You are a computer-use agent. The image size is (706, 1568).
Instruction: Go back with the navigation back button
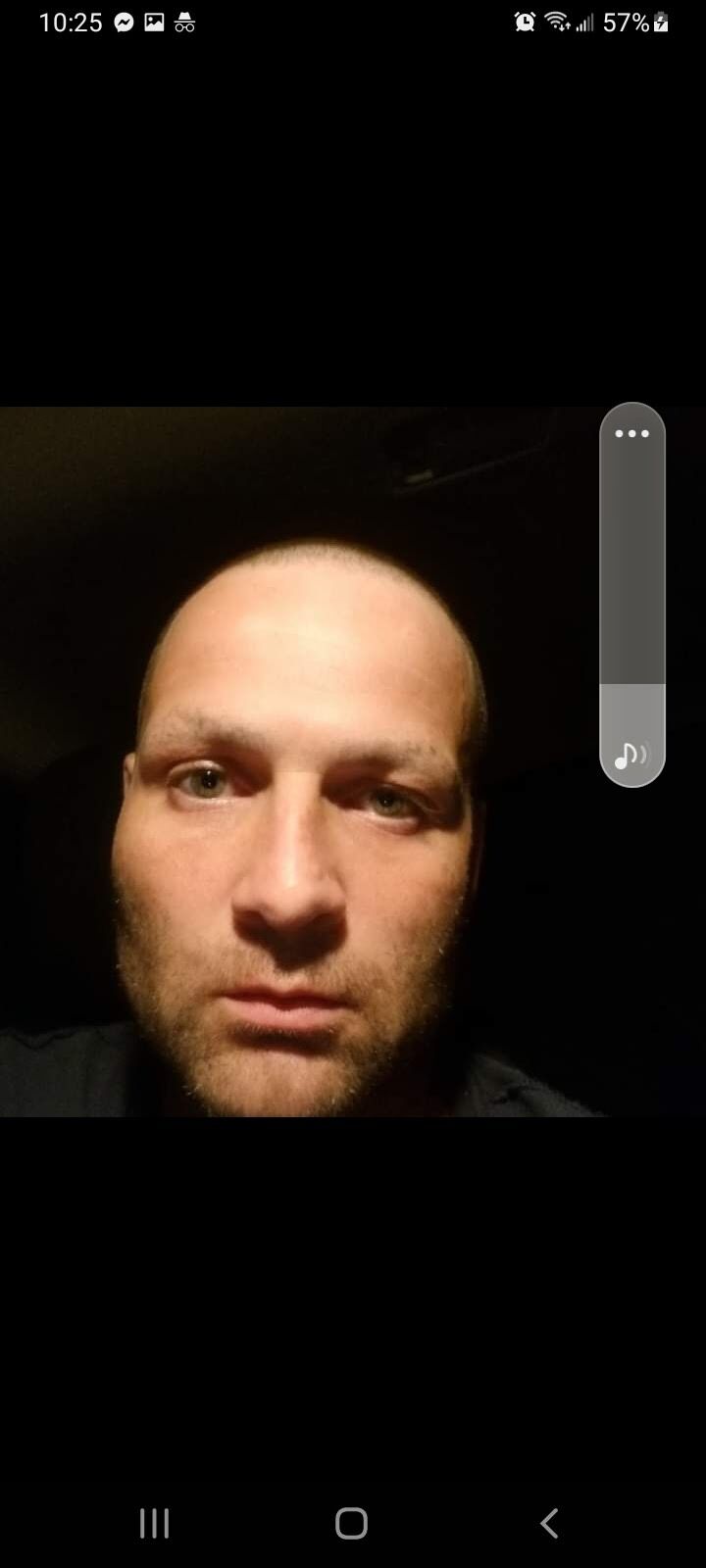coord(549,1523)
